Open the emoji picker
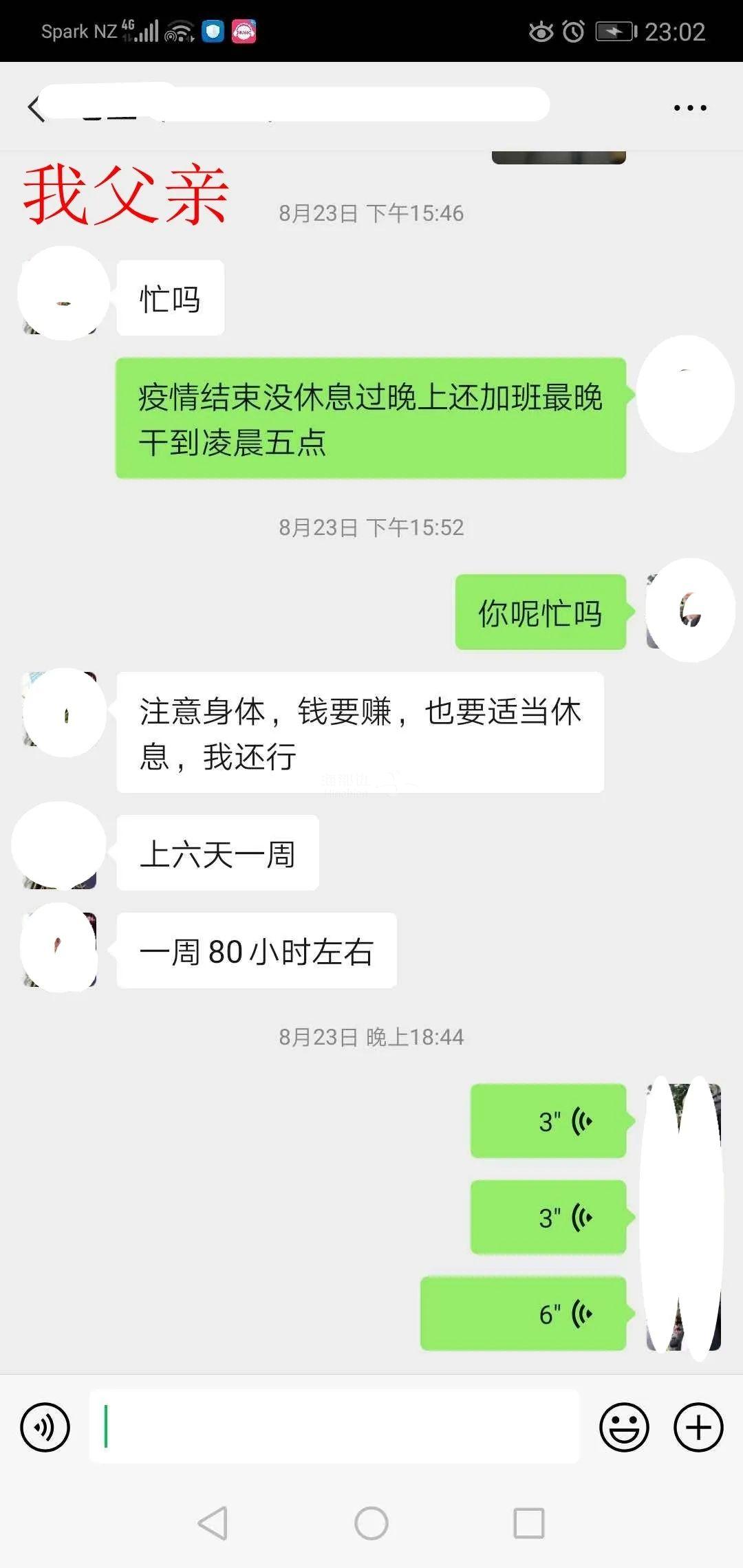Image resolution: width=743 pixels, height=1568 pixels. coord(624,1428)
